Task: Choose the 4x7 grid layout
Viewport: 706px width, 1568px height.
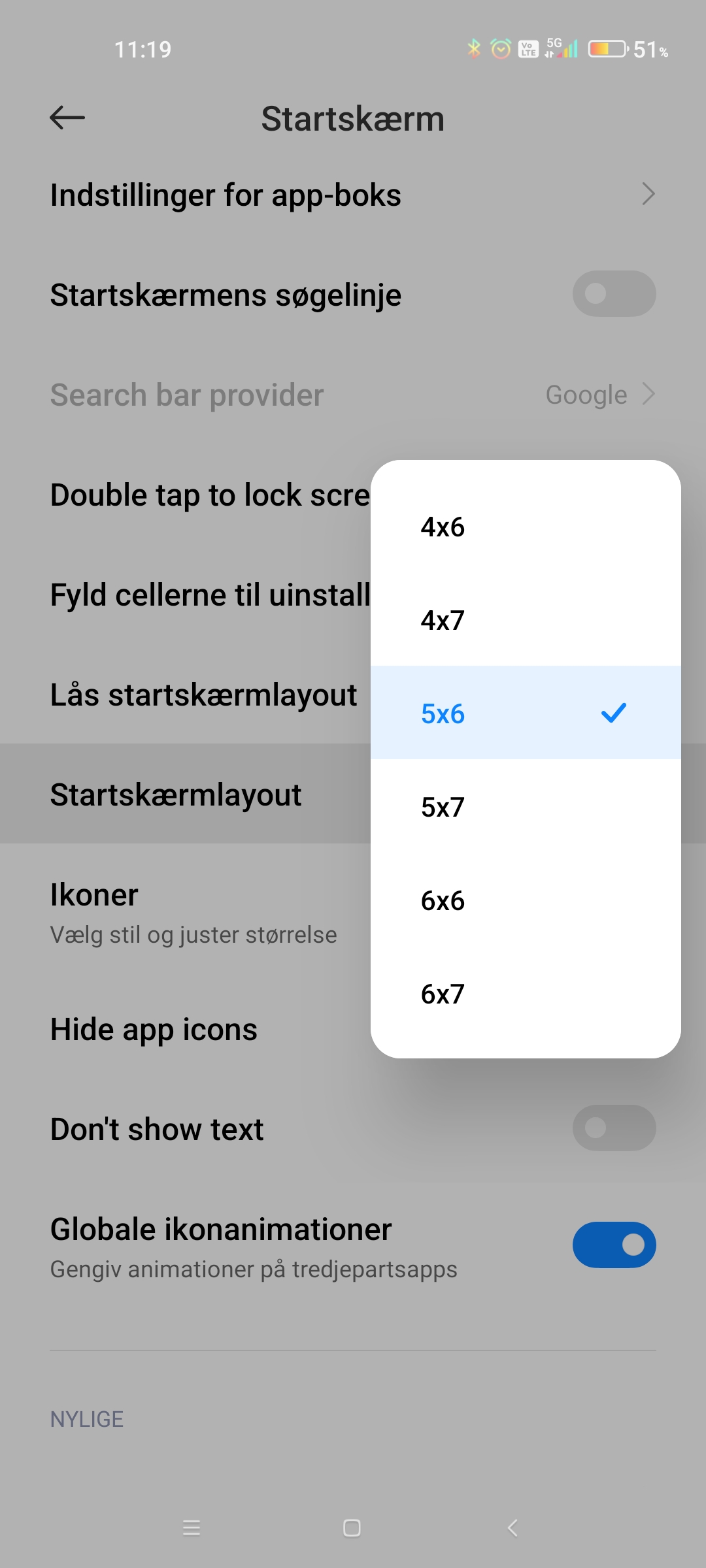Action: pos(526,620)
